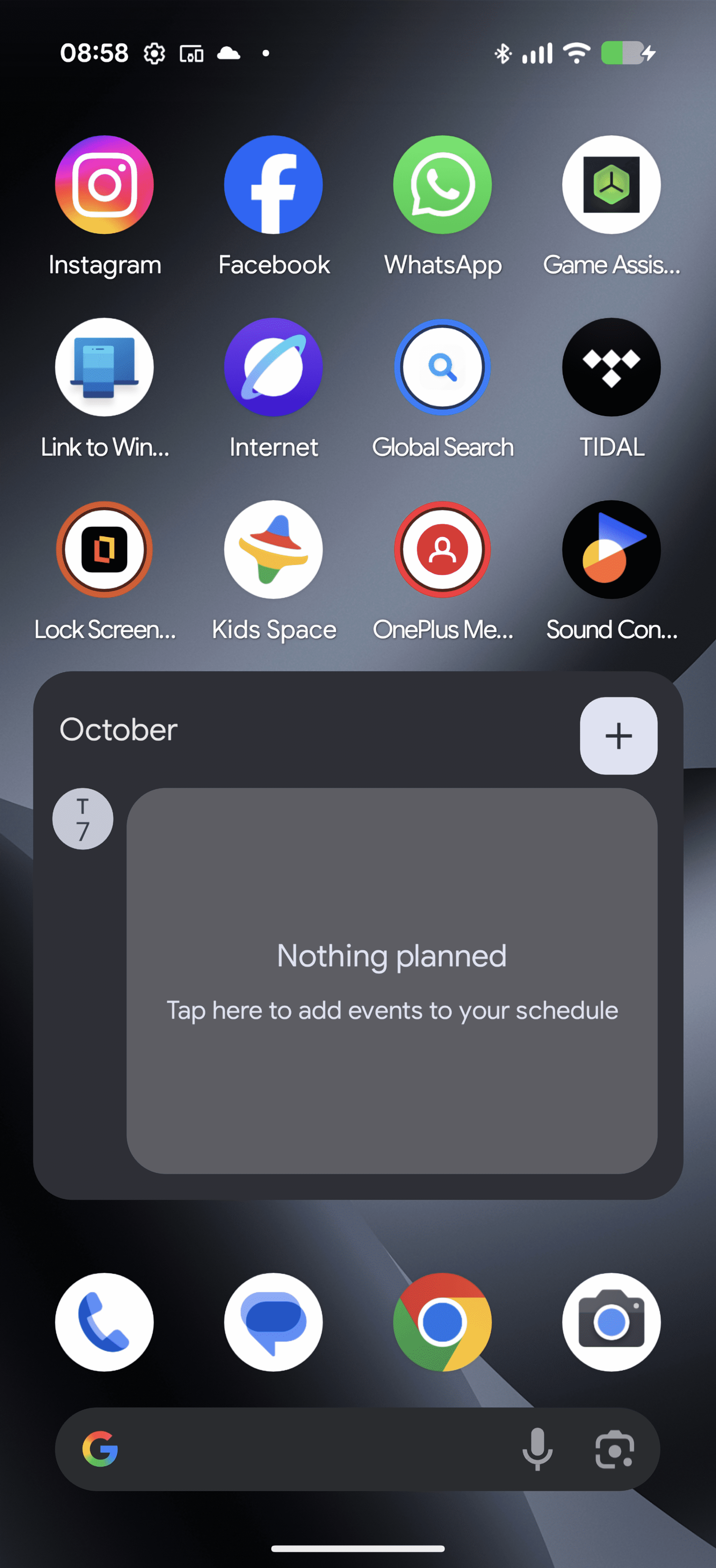
Task: Open Google Lens in the search bar
Action: [615, 1449]
